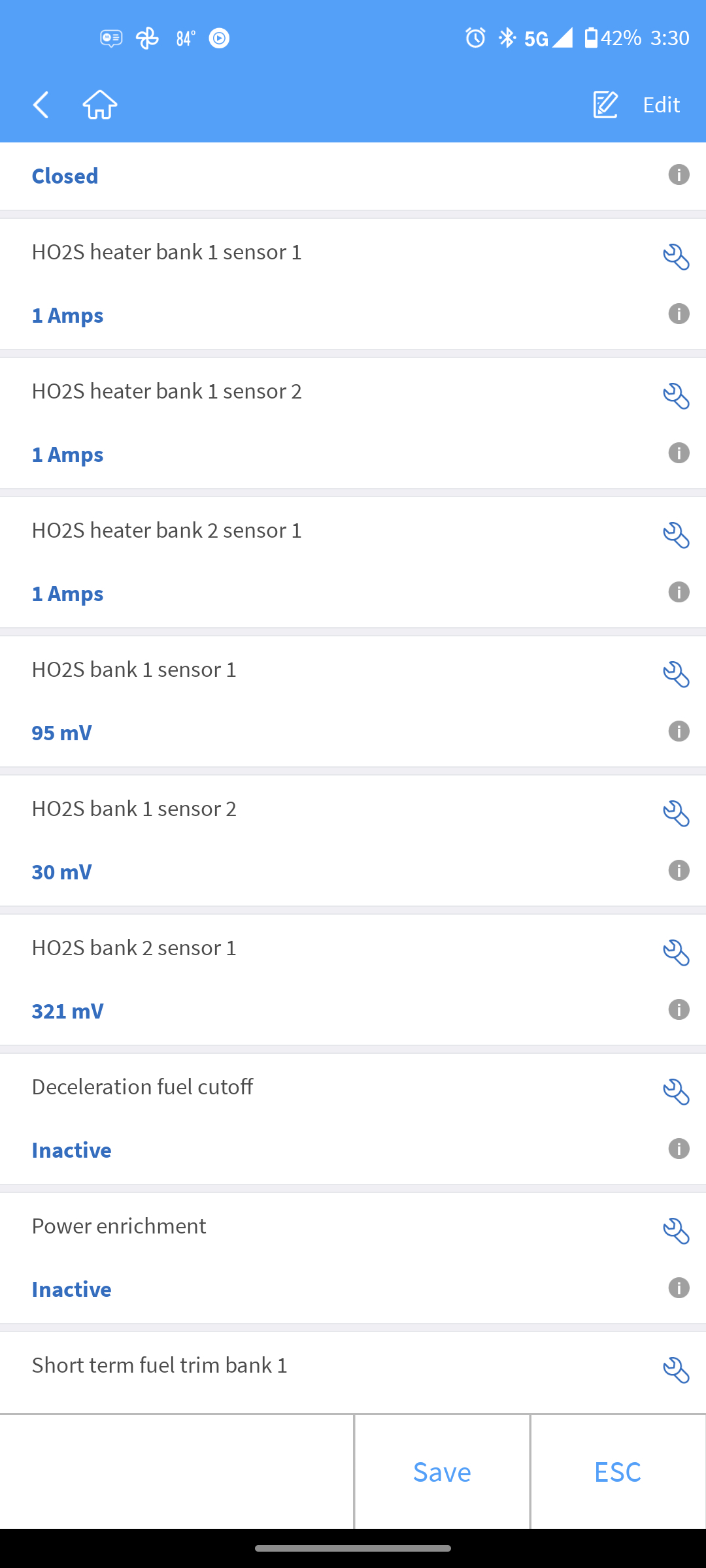706x1568 pixels.
Task: Show info for HO2S heater bank 1 sensor 1
Action: pyautogui.click(x=679, y=314)
